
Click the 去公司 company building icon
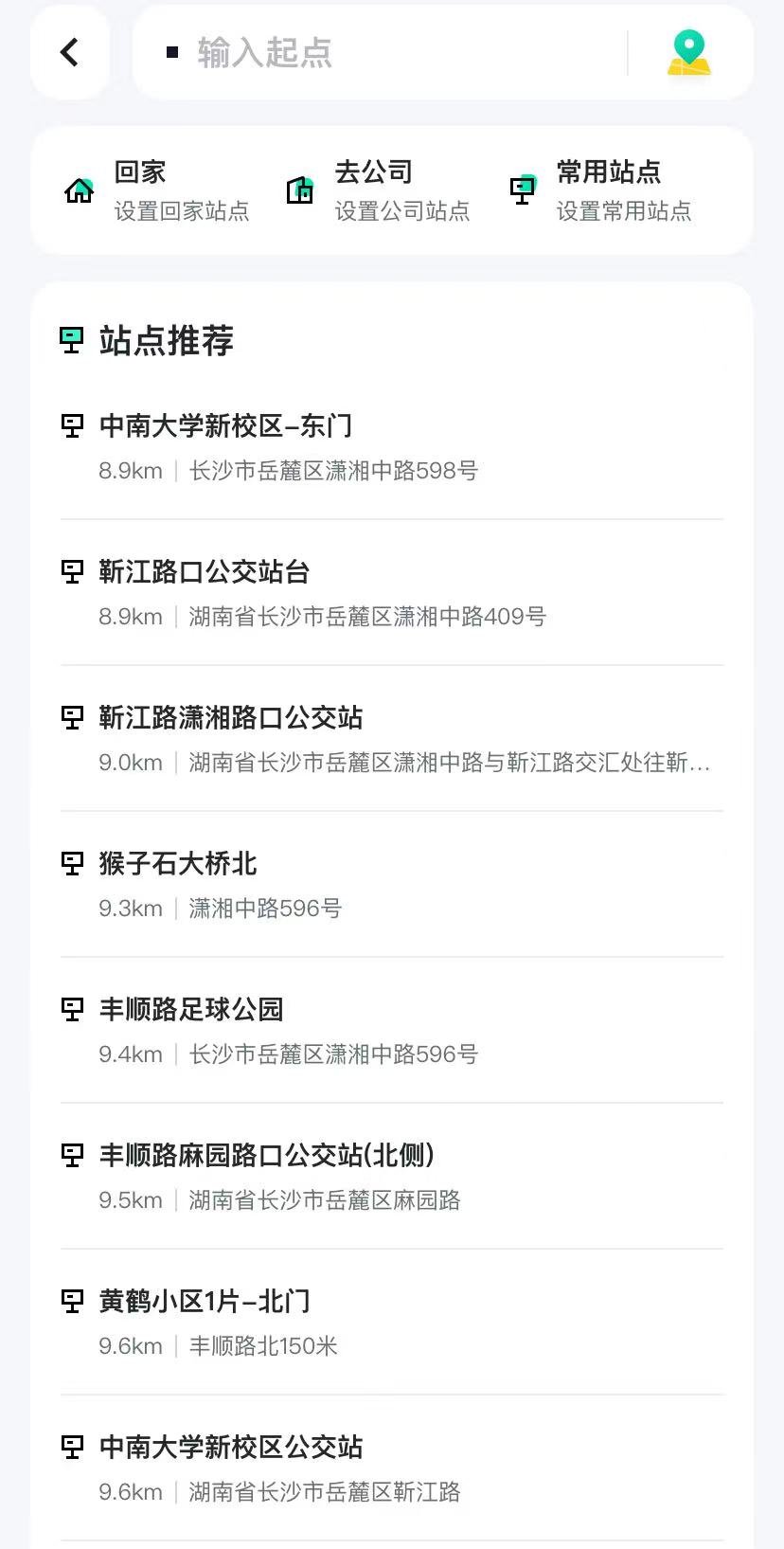(300, 189)
